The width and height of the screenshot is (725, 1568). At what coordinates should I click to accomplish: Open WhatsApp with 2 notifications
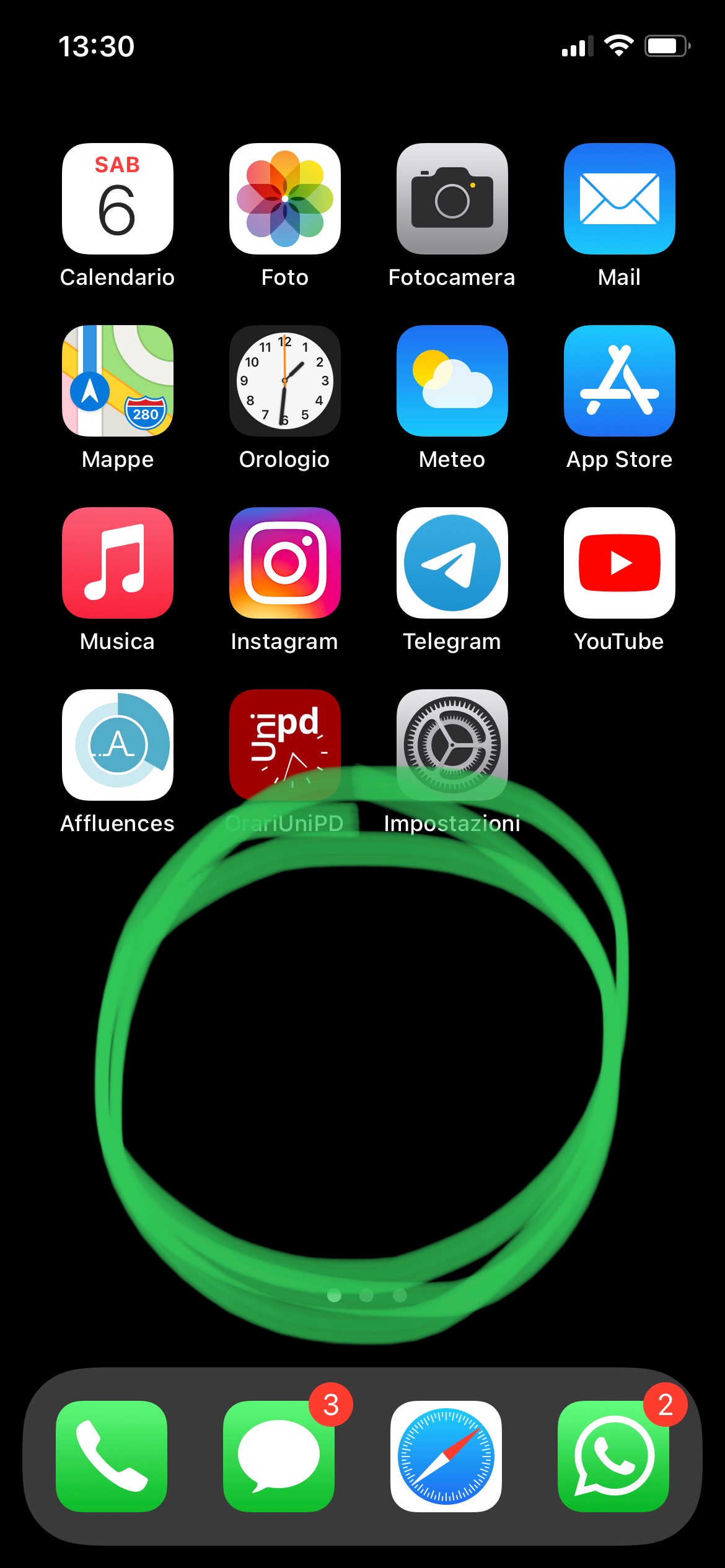coord(613,1456)
